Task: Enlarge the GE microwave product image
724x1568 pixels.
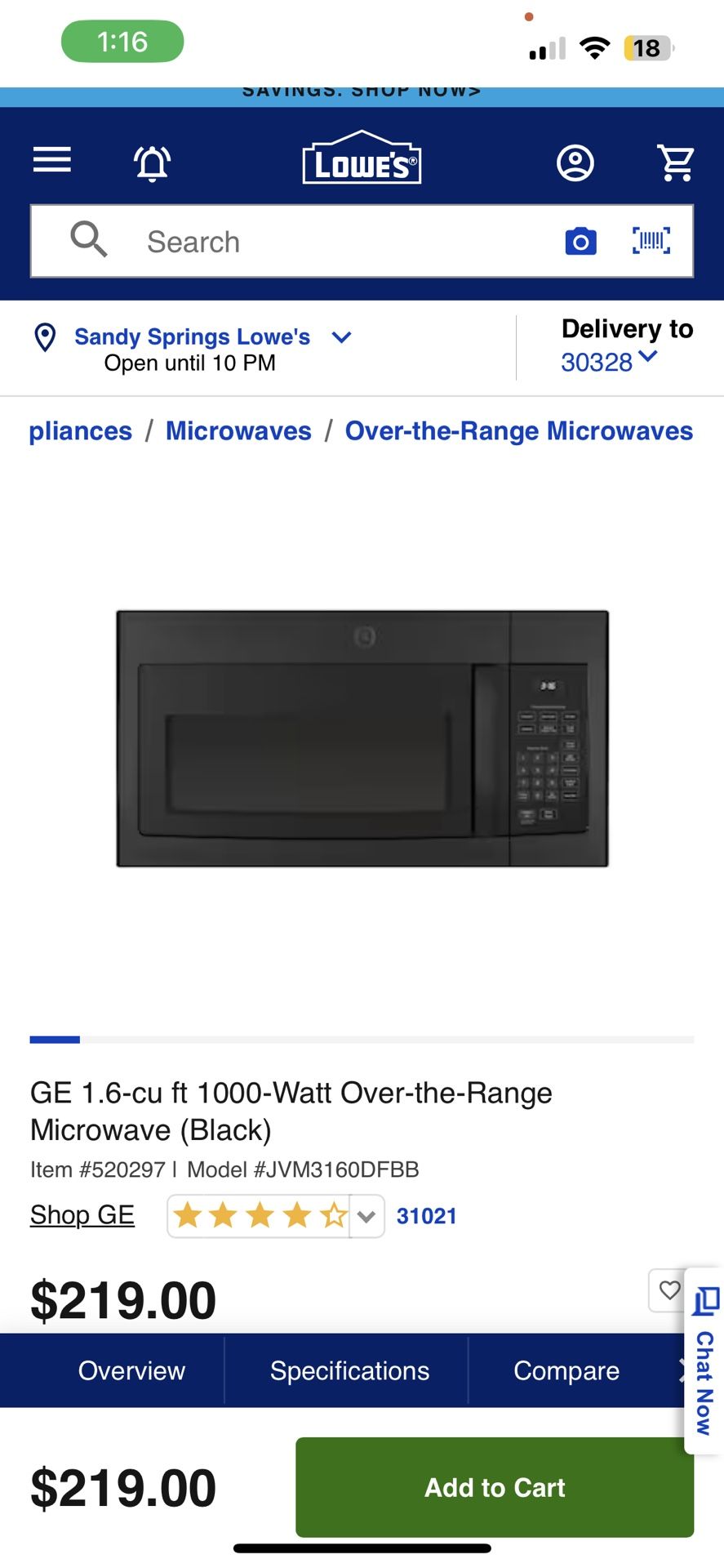Action: point(362,738)
